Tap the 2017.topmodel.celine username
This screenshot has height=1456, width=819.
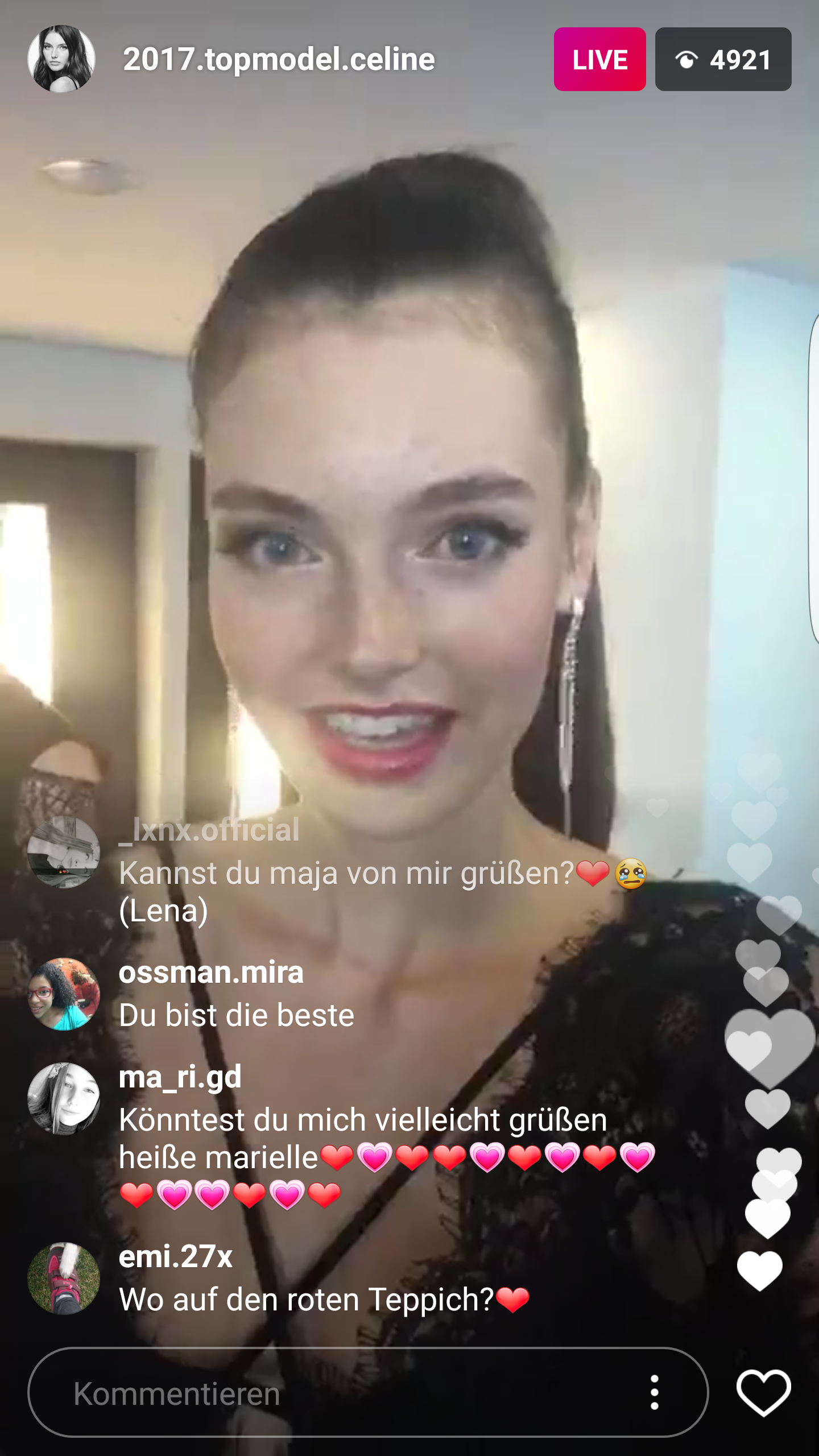[x=279, y=59]
